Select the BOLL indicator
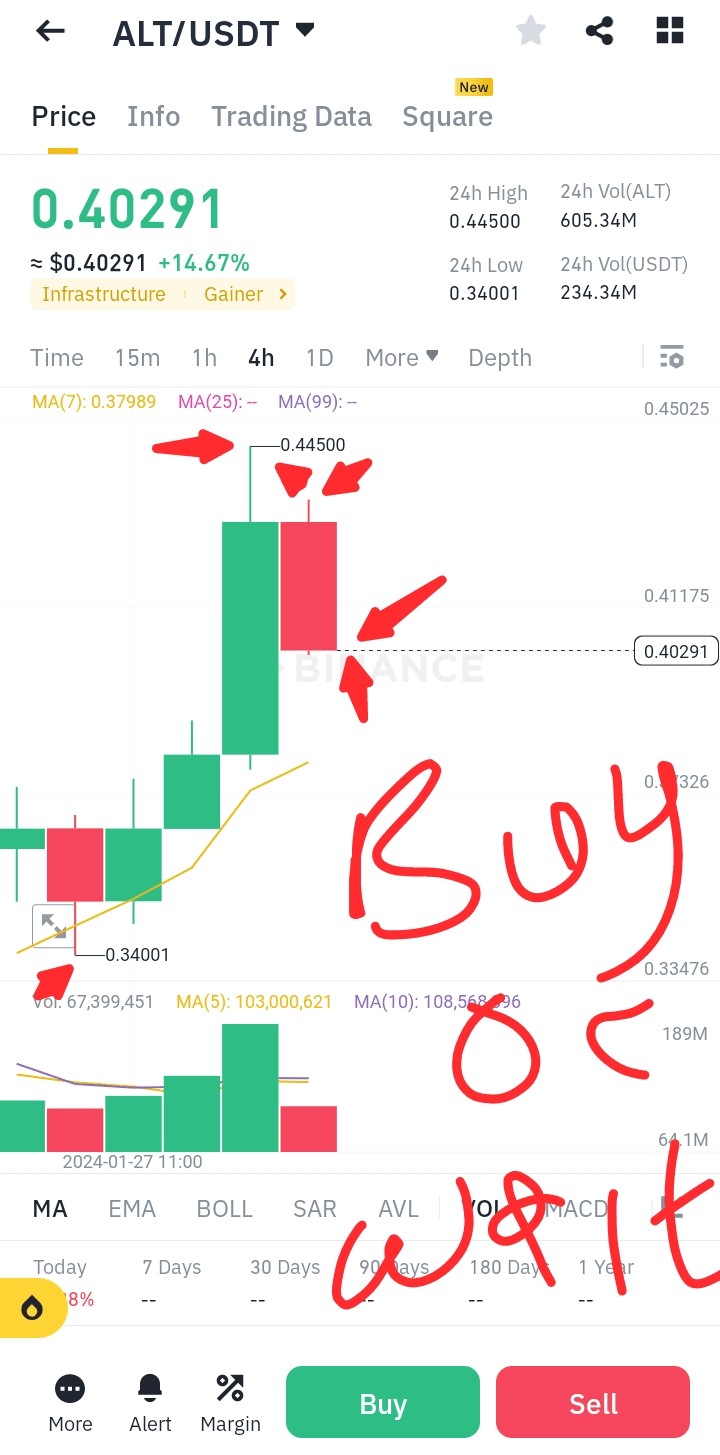The image size is (720, 1455). 224,1209
